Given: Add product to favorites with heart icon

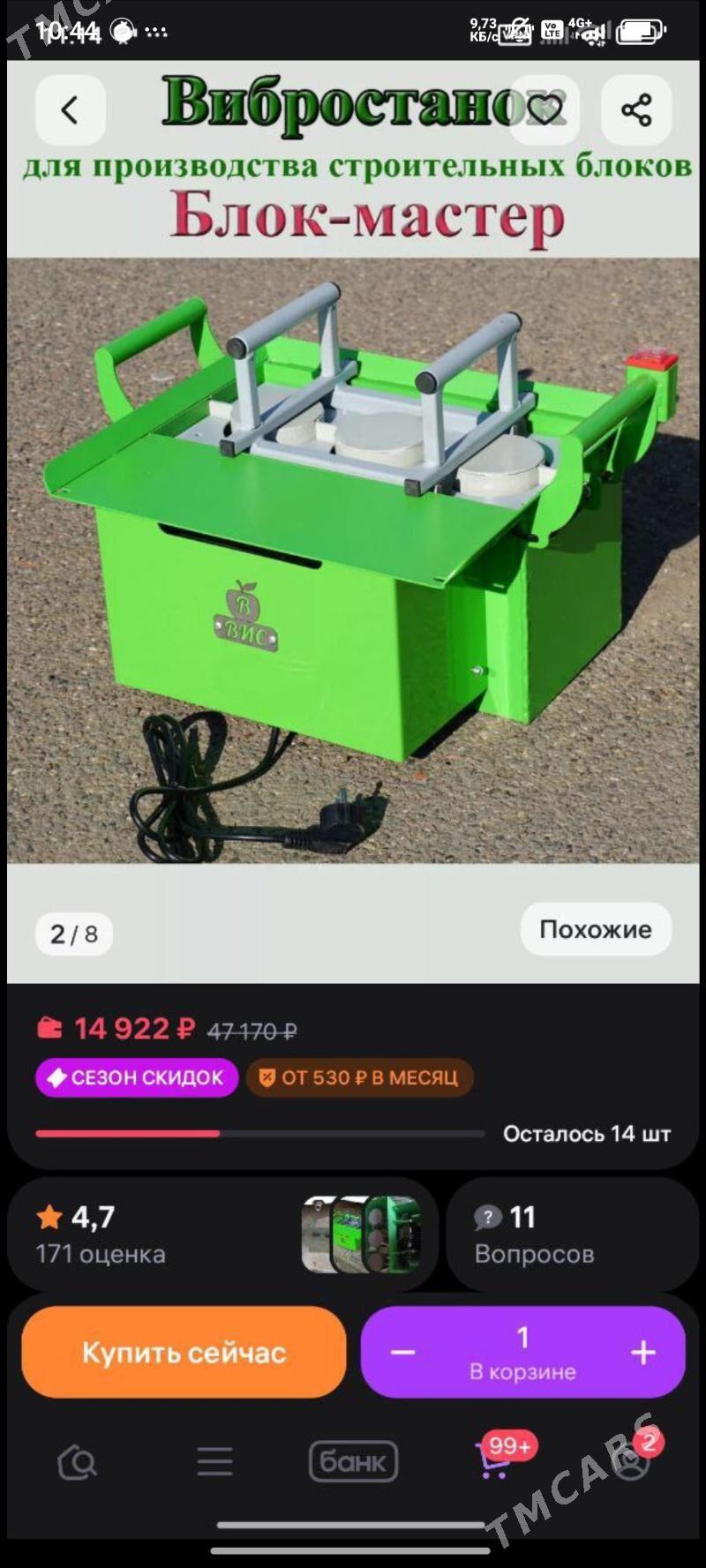Looking at the screenshot, I should click(545, 110).
